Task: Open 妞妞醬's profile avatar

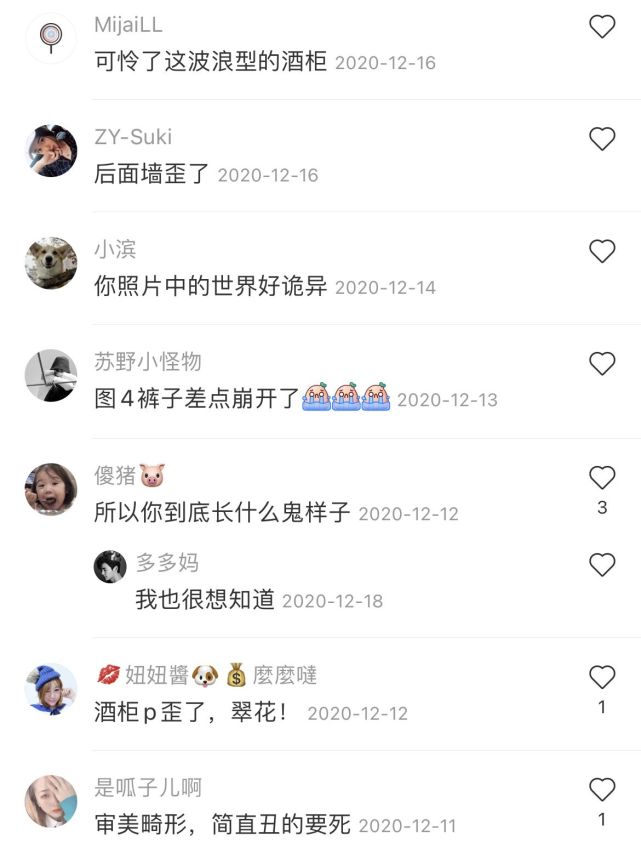Action: [50, 689]
